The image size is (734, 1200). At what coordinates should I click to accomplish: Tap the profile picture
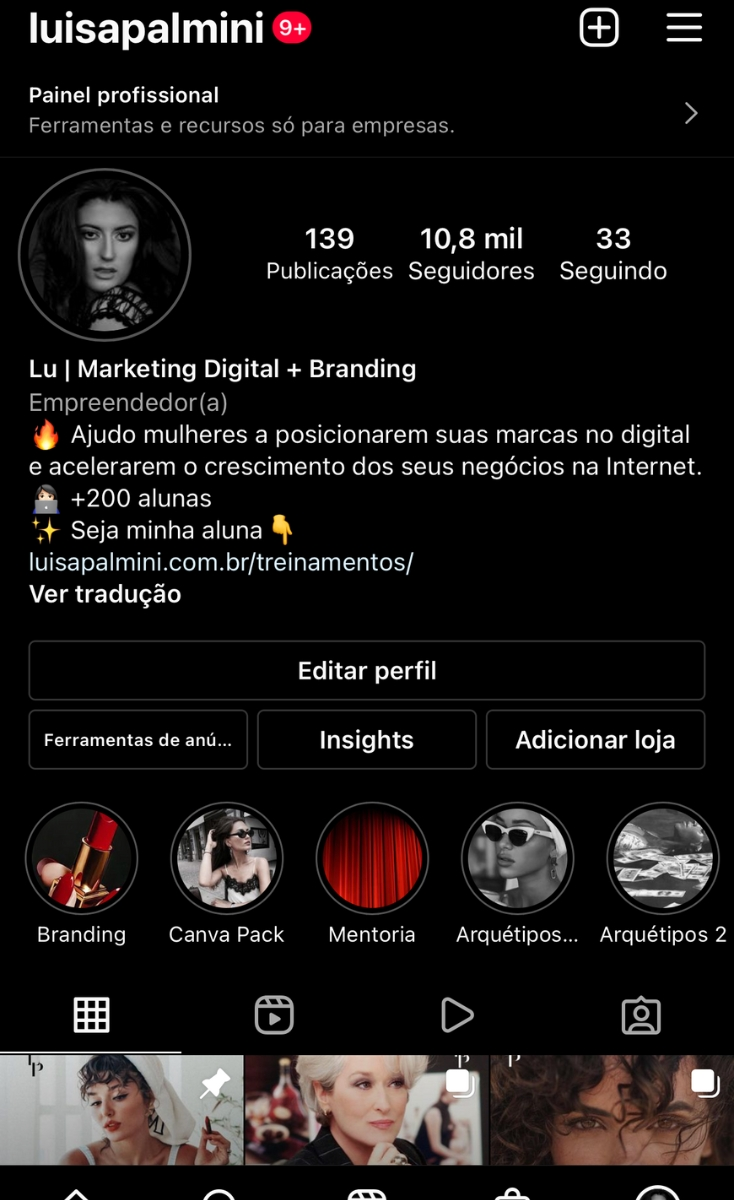tap(105, 255)
